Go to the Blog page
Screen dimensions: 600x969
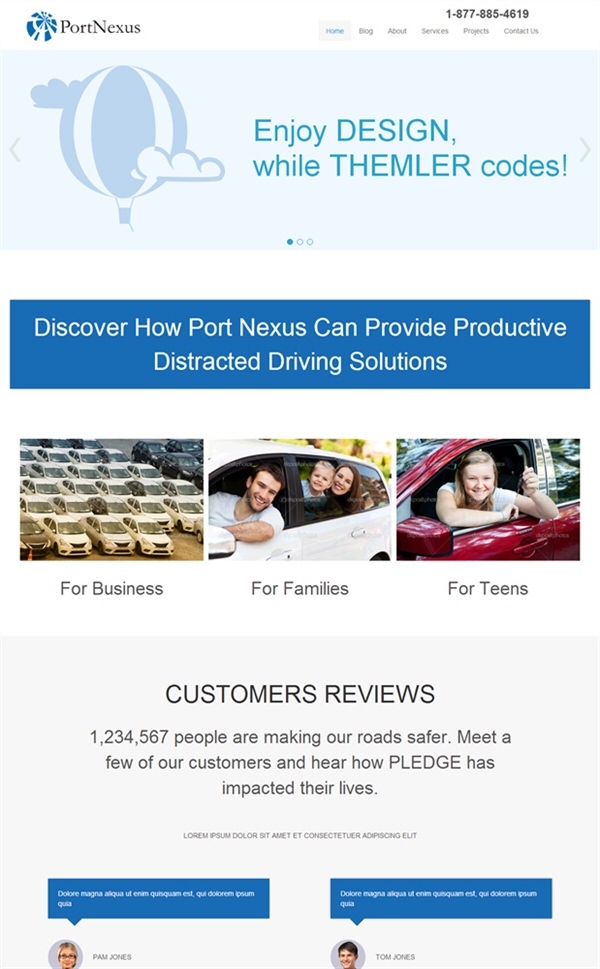pos(366,31)
